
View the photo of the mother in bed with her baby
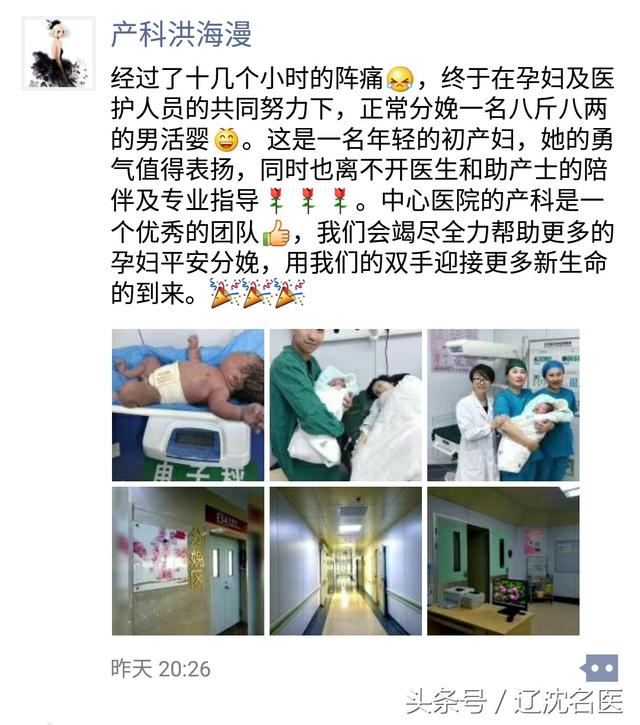tap(345, 405)
